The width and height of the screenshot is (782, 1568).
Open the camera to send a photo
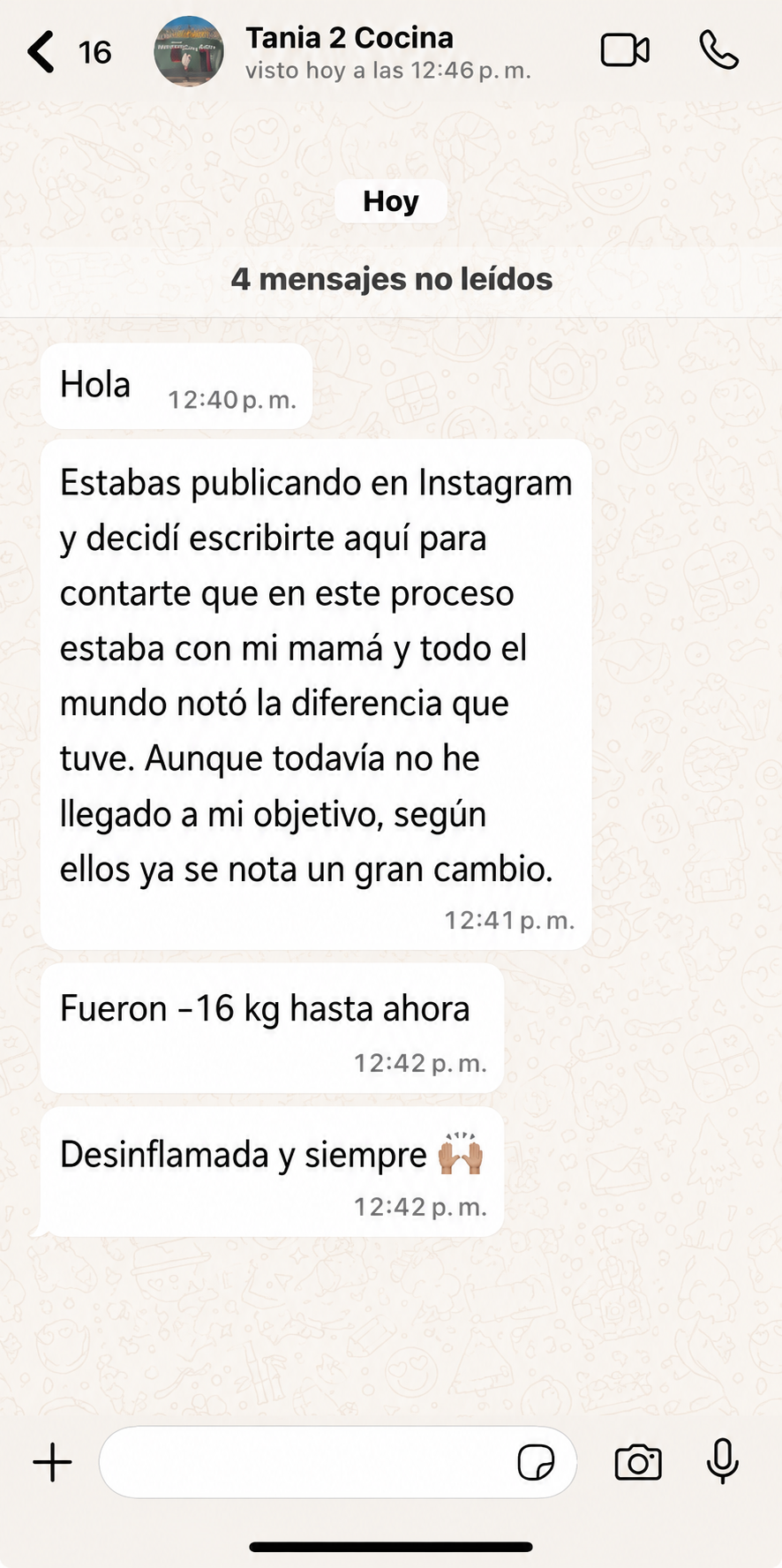coord(638,1462)
